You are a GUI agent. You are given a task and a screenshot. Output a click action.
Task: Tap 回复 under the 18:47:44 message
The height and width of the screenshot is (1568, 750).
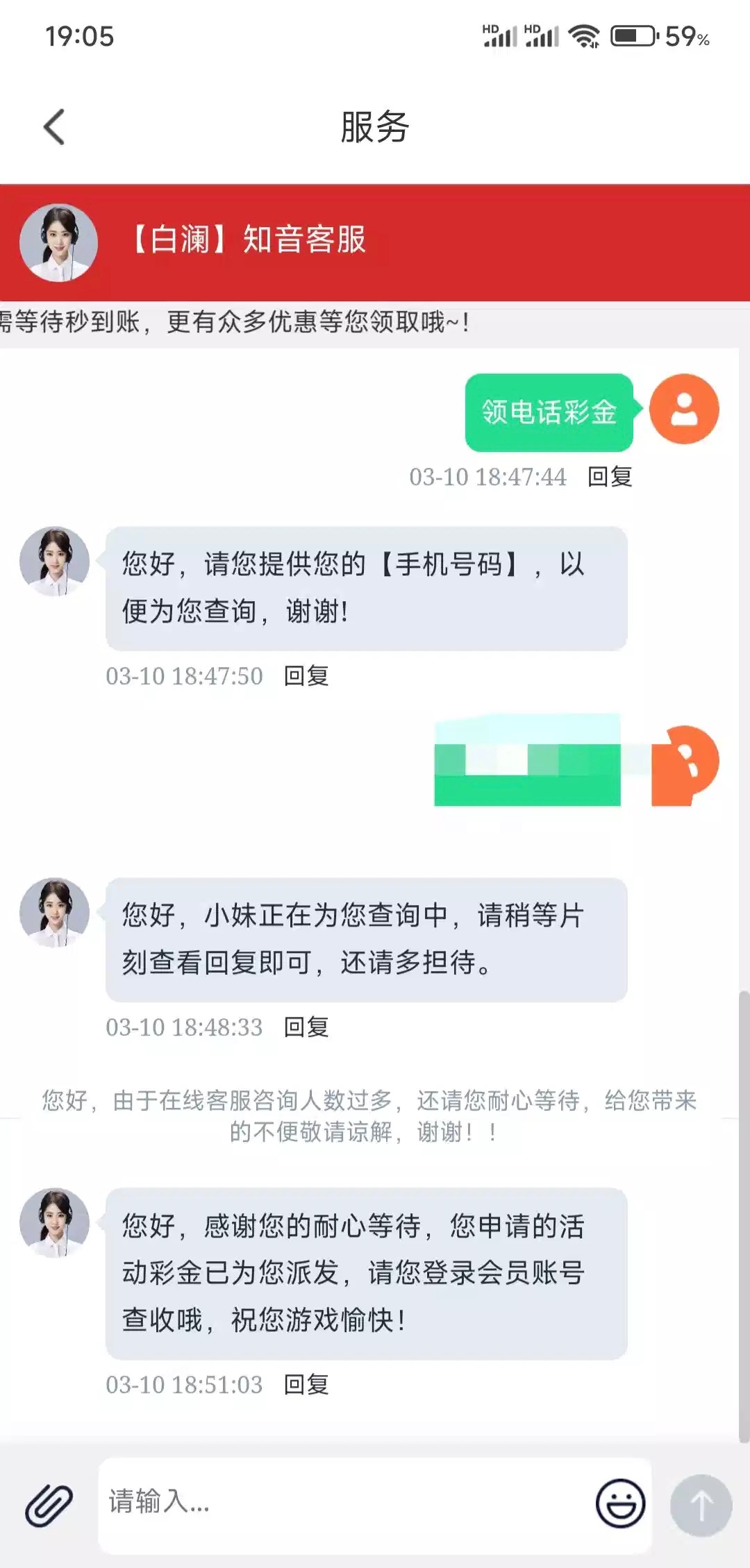(610, 477)
